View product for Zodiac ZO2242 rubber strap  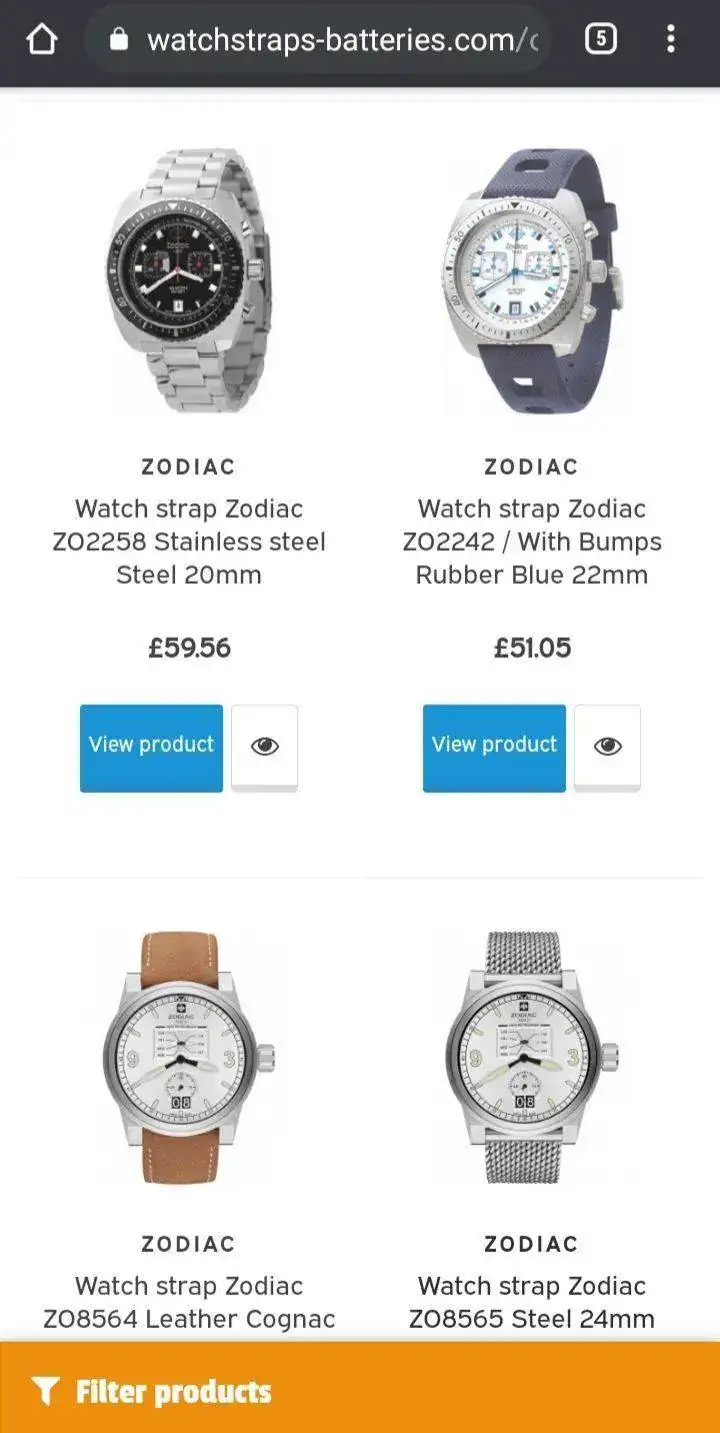click(x=494, y=747)
